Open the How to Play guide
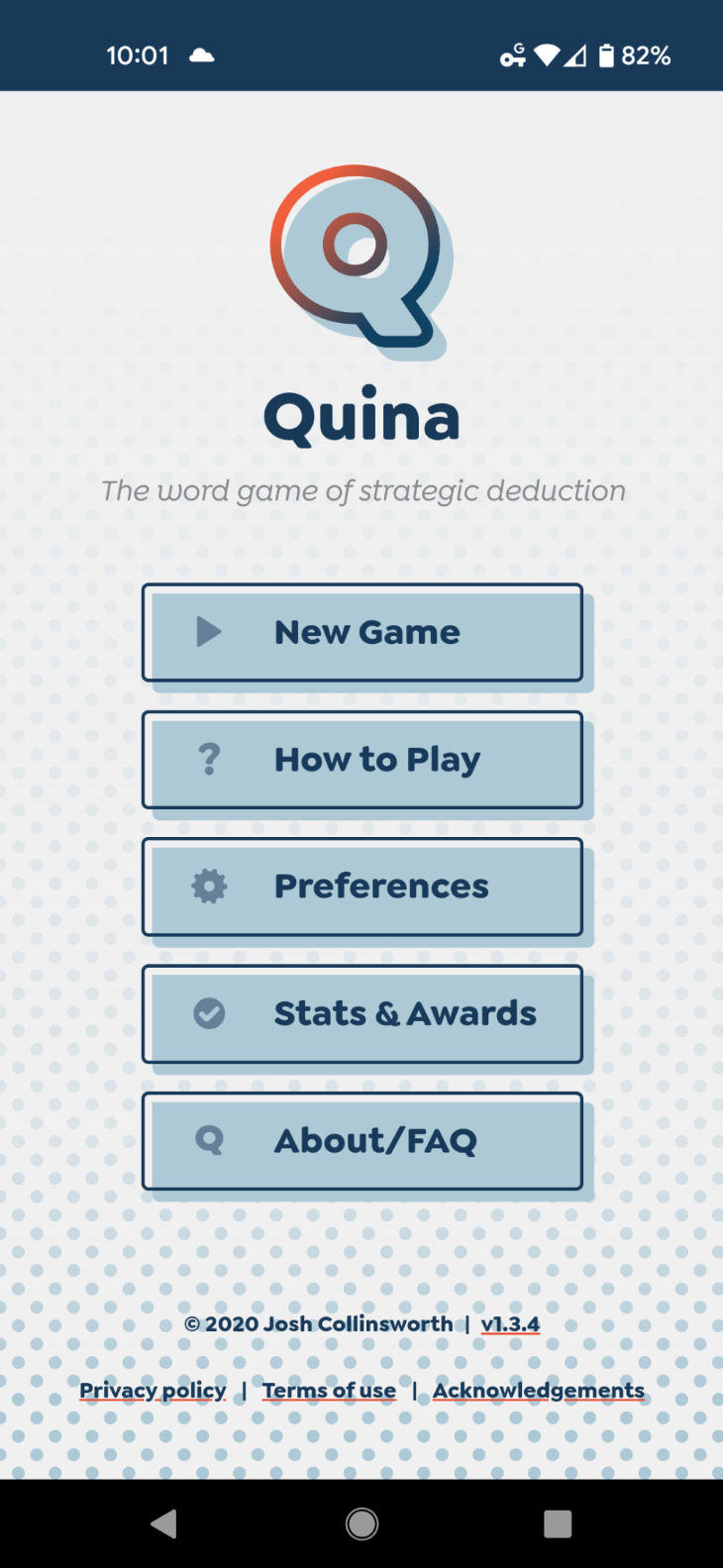 [362, 760]
